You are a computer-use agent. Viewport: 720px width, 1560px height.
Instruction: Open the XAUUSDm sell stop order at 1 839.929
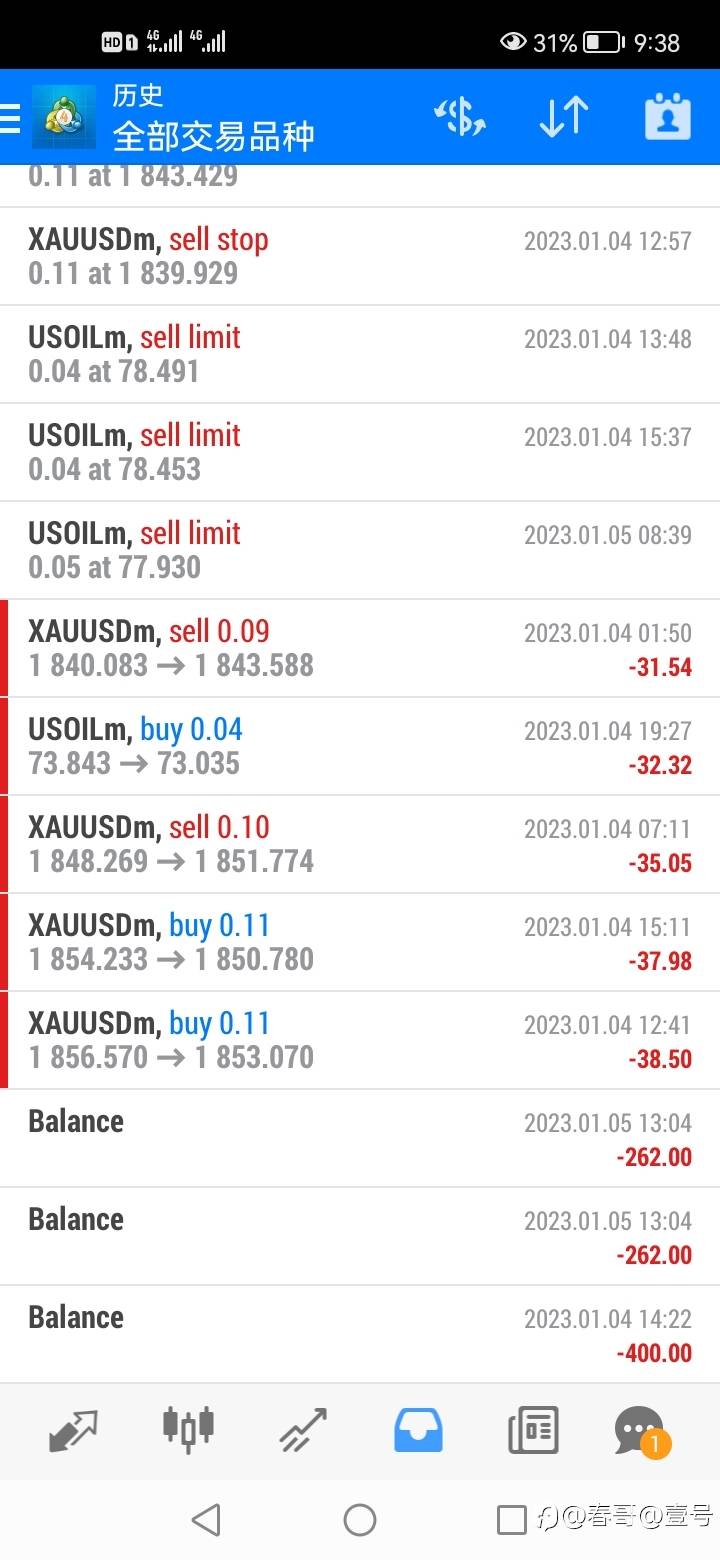pyautogui.click(x=360, y=256)
